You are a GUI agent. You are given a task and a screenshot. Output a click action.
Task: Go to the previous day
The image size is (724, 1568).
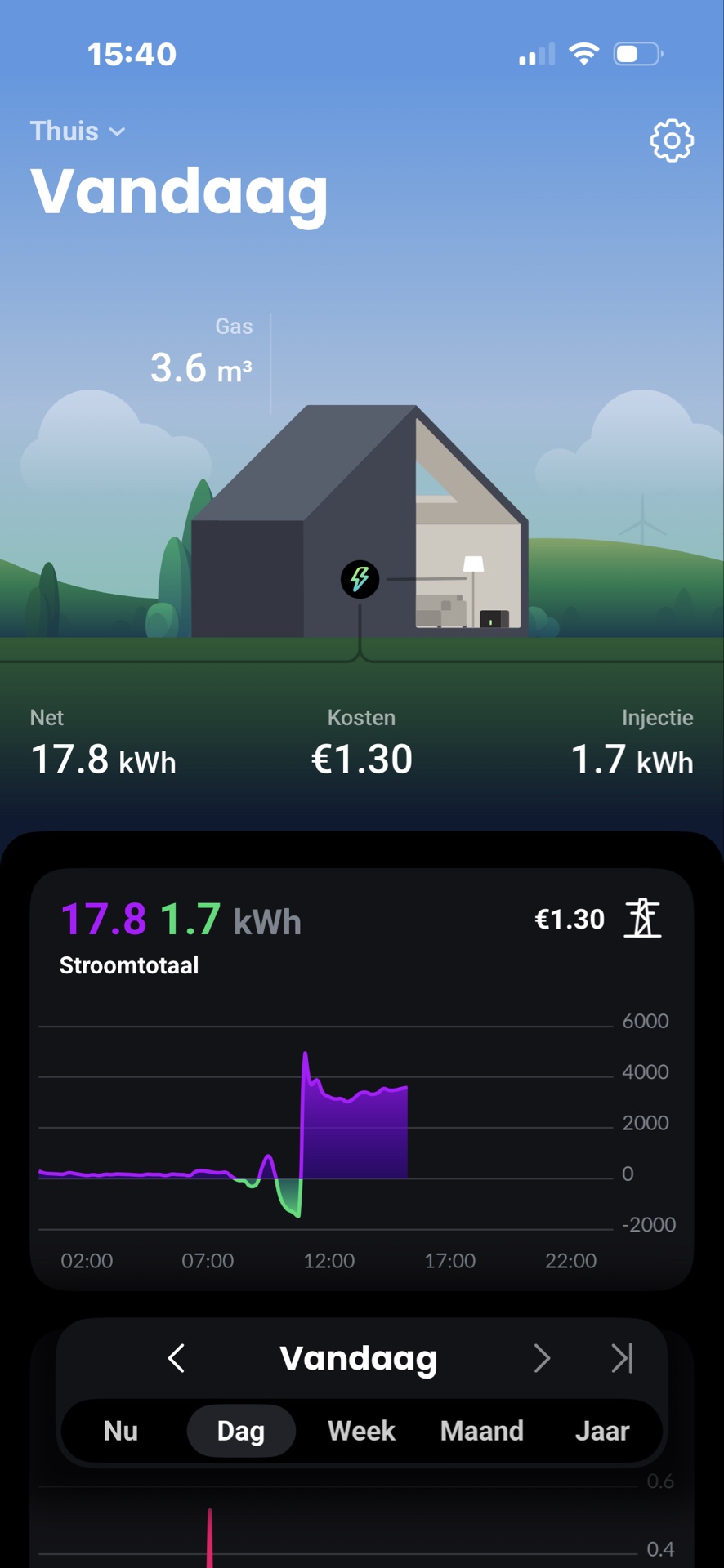[x=177, y=1358]
